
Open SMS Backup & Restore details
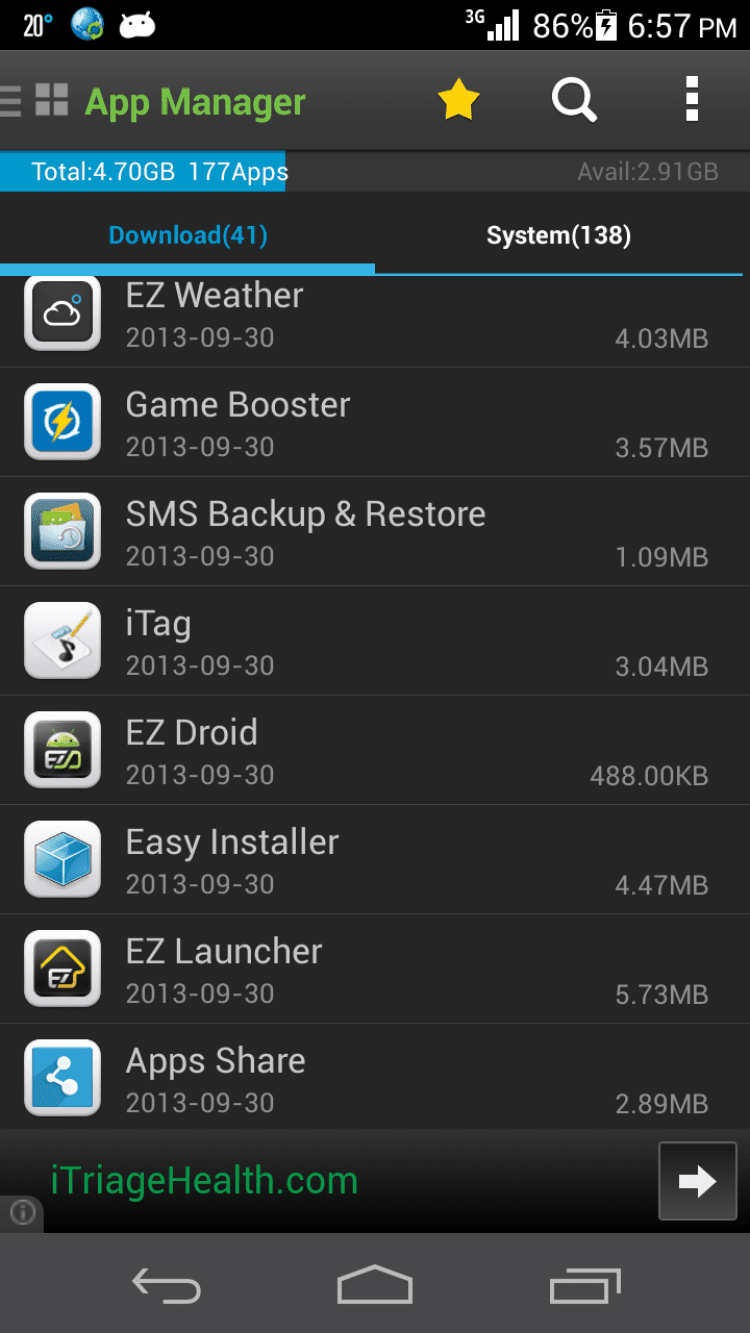[374, 531]
